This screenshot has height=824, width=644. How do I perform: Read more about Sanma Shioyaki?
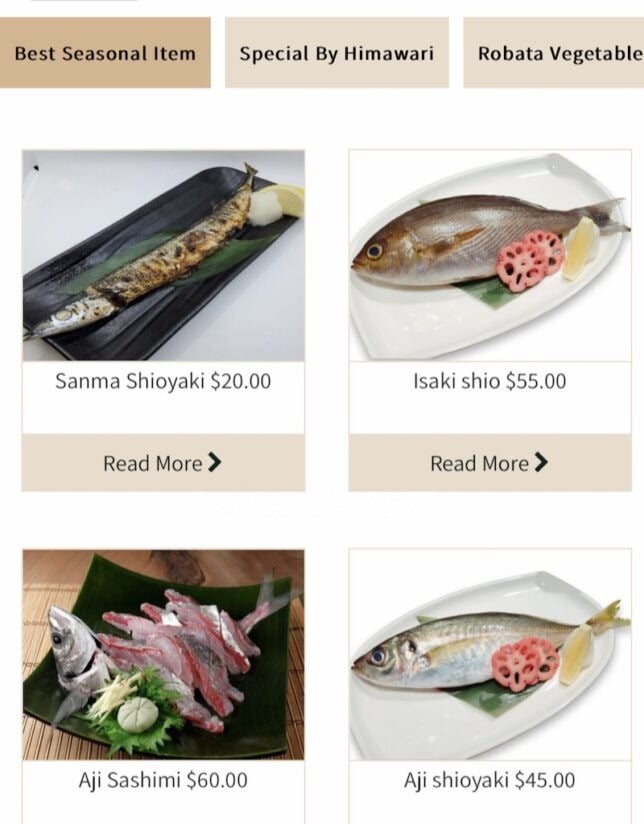pyautogui.click(x=163, y=463)
